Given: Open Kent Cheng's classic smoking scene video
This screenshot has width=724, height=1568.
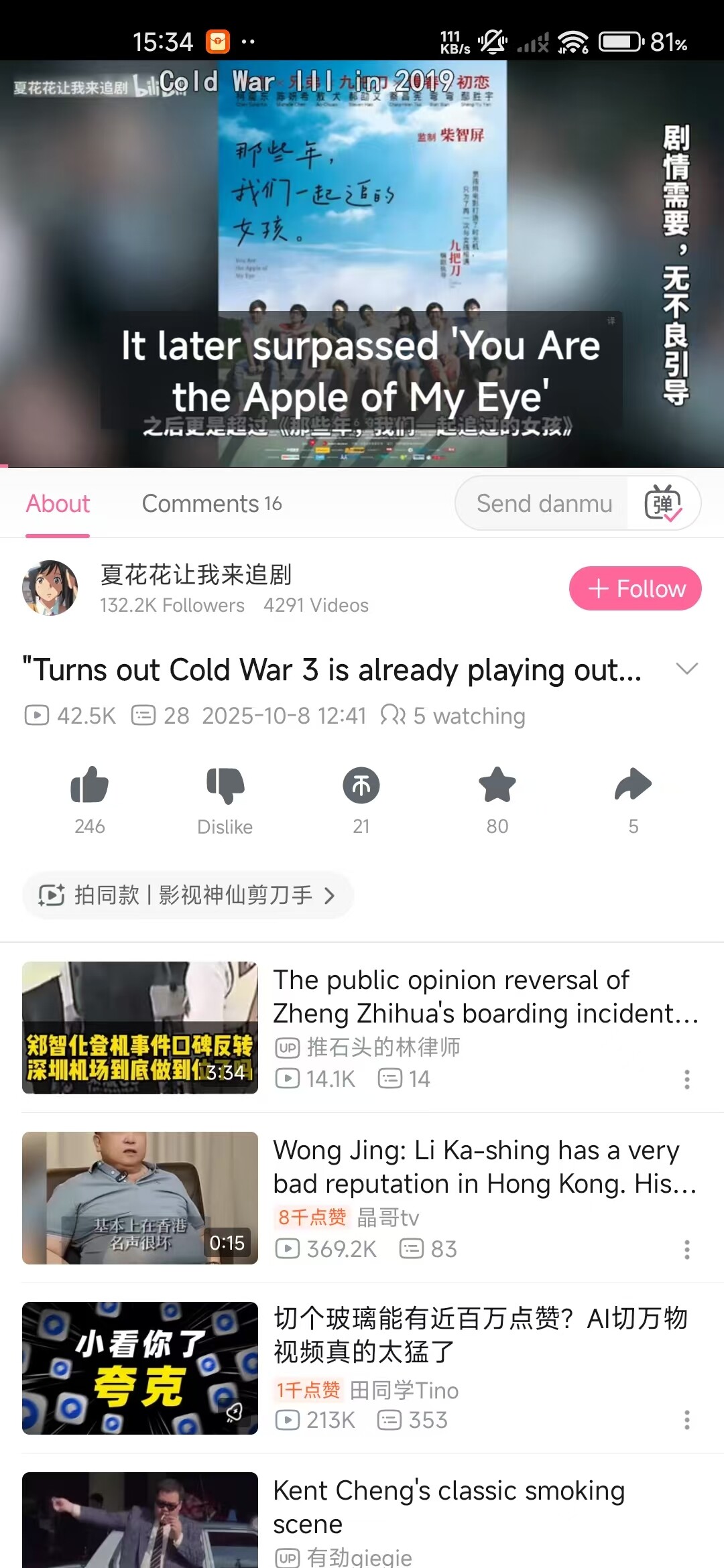Looking at the screenshot, I should pyautogui.click(x=362, y=1521).
